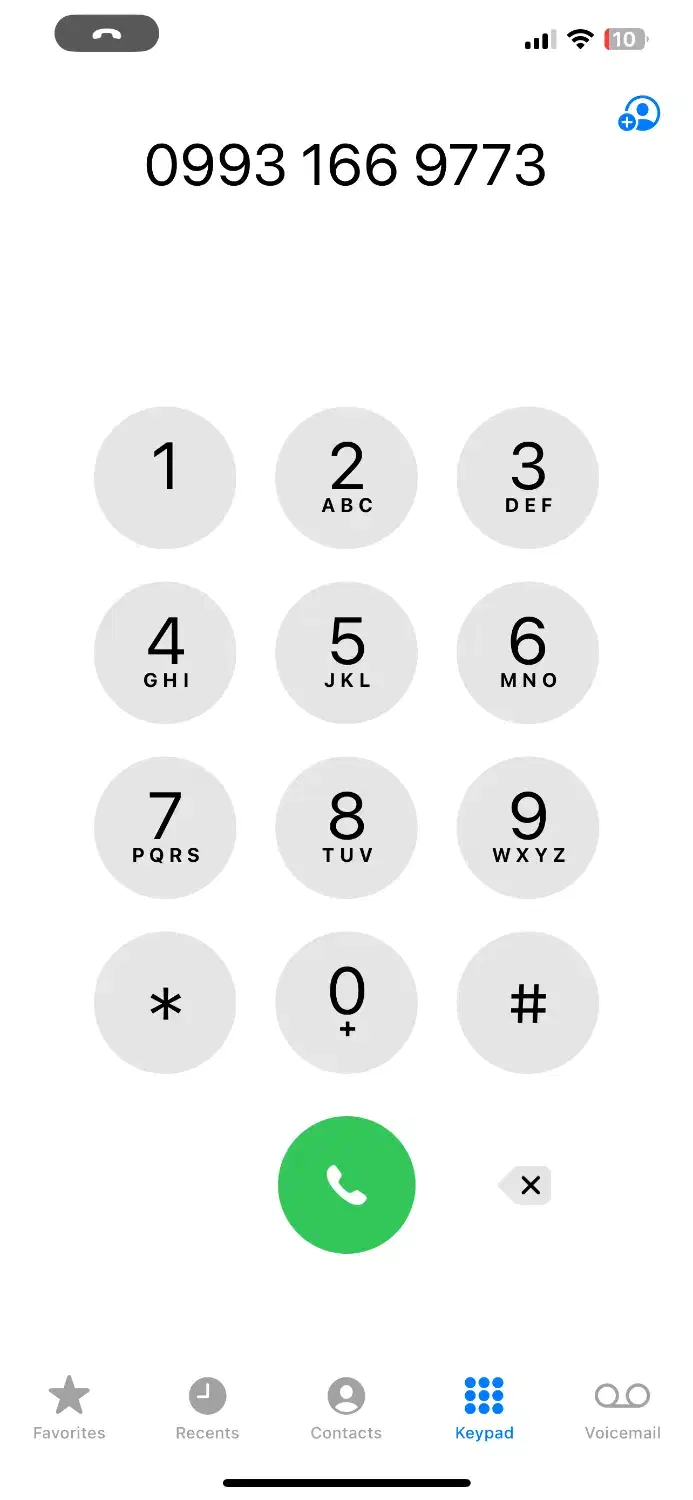693x1500 pixels.
Task: Enter digit 7 PQRS
Action: coord(165,828)
